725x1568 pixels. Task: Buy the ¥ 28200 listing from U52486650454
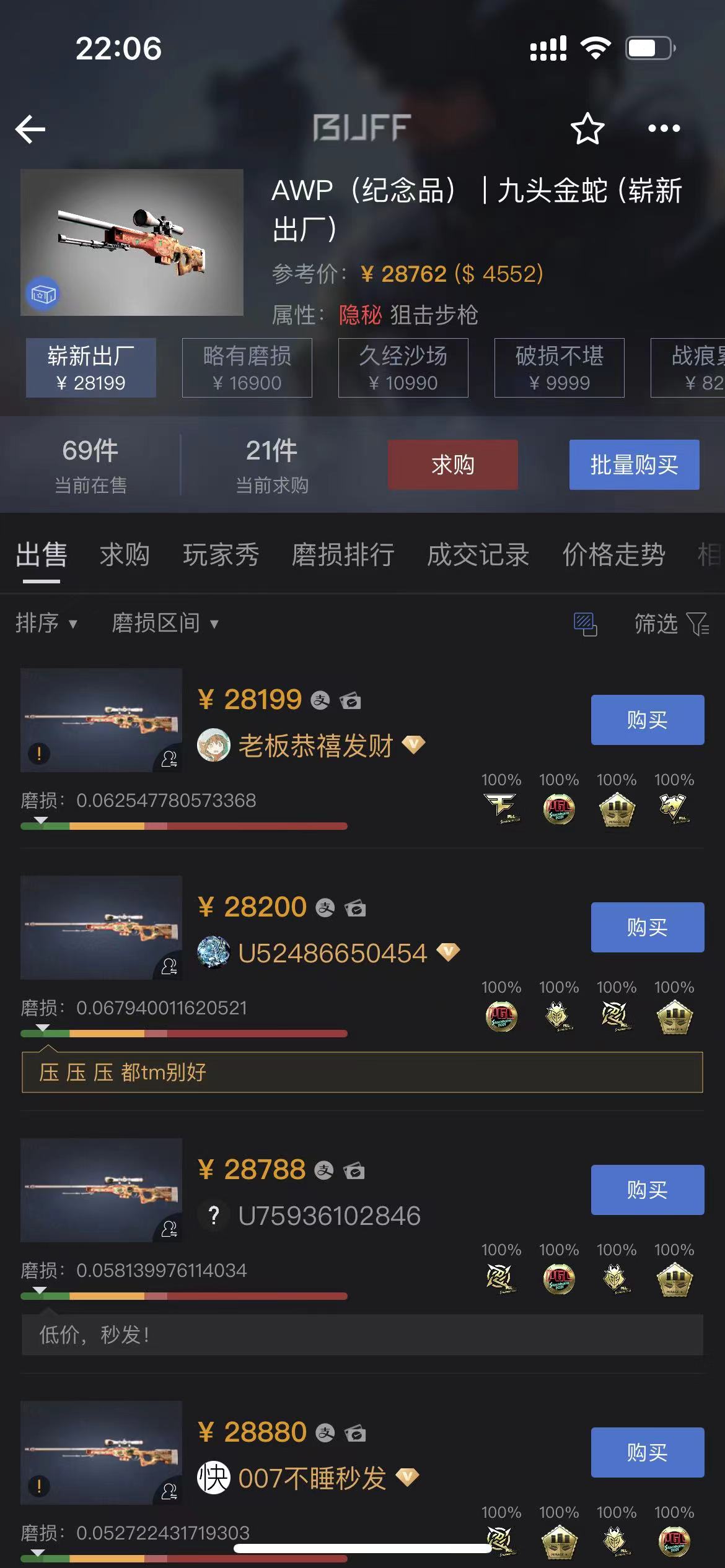click(647, 927)
